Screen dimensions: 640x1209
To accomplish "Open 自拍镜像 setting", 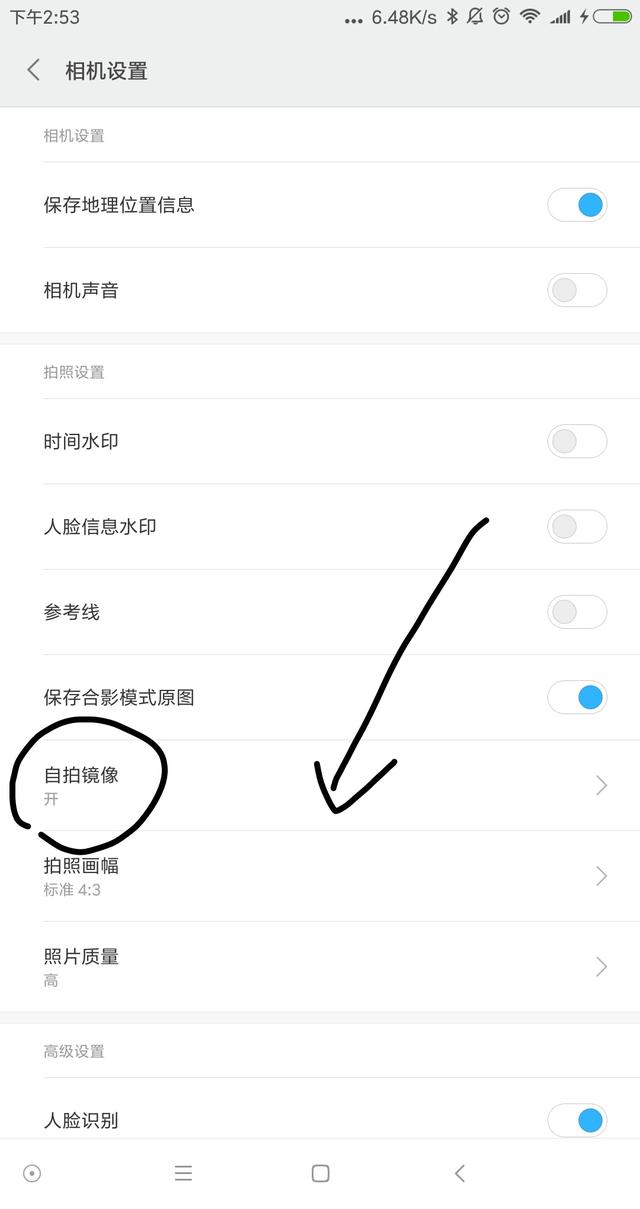I will point(320,785).
